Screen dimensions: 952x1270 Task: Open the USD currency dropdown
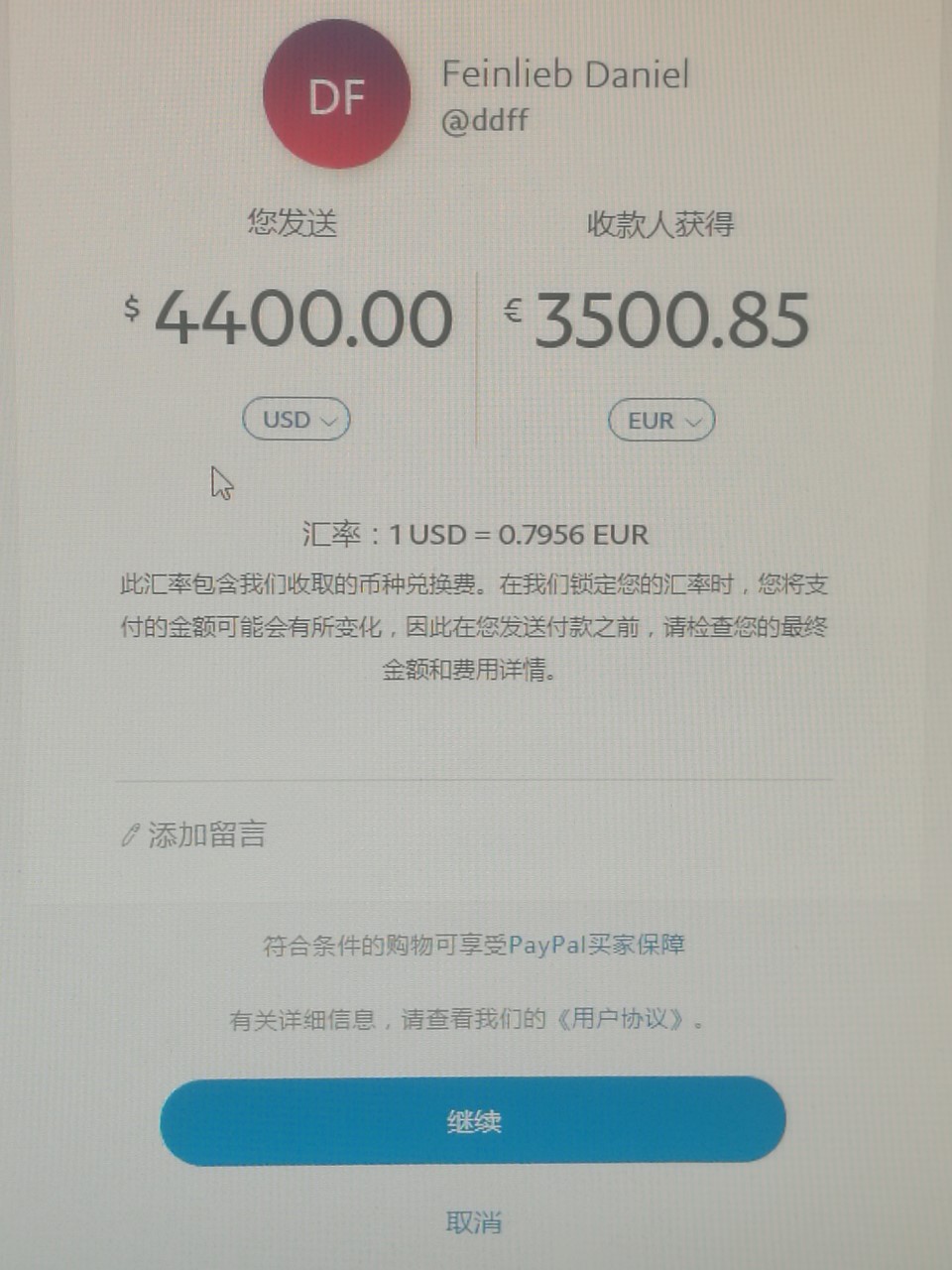pos(297,420)
